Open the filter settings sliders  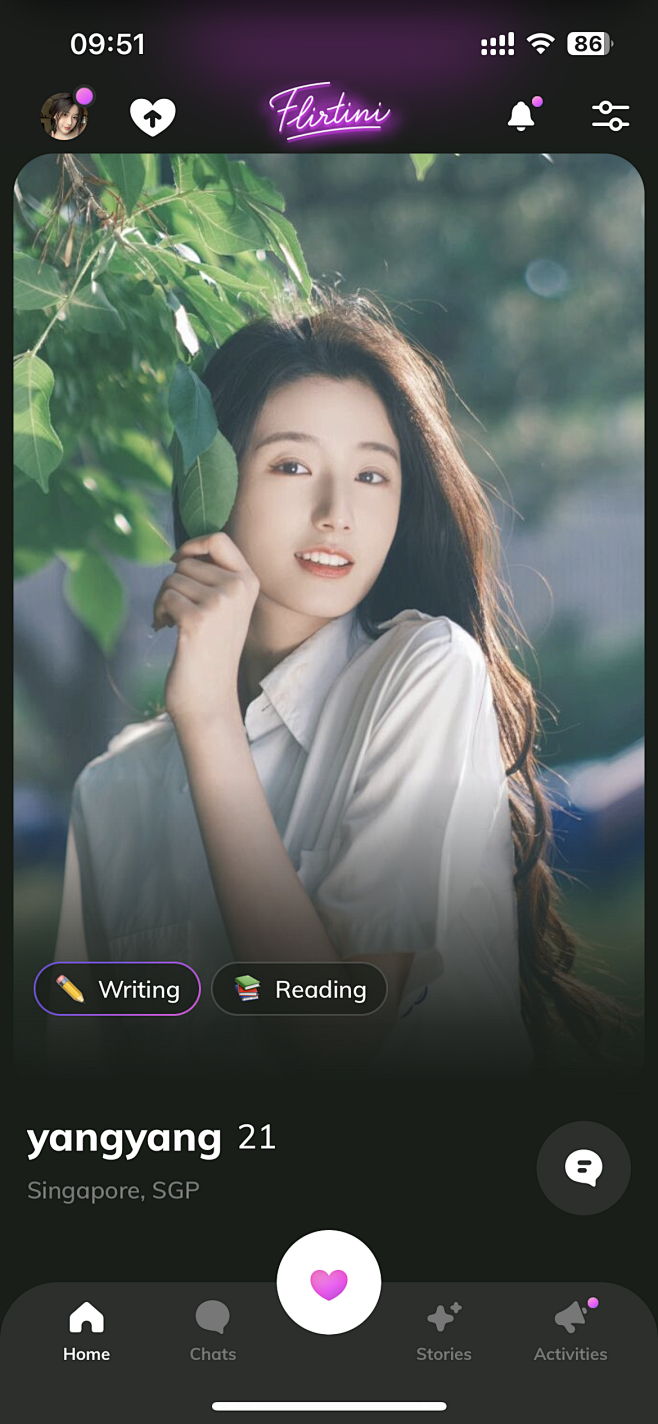tap(610, 116)
